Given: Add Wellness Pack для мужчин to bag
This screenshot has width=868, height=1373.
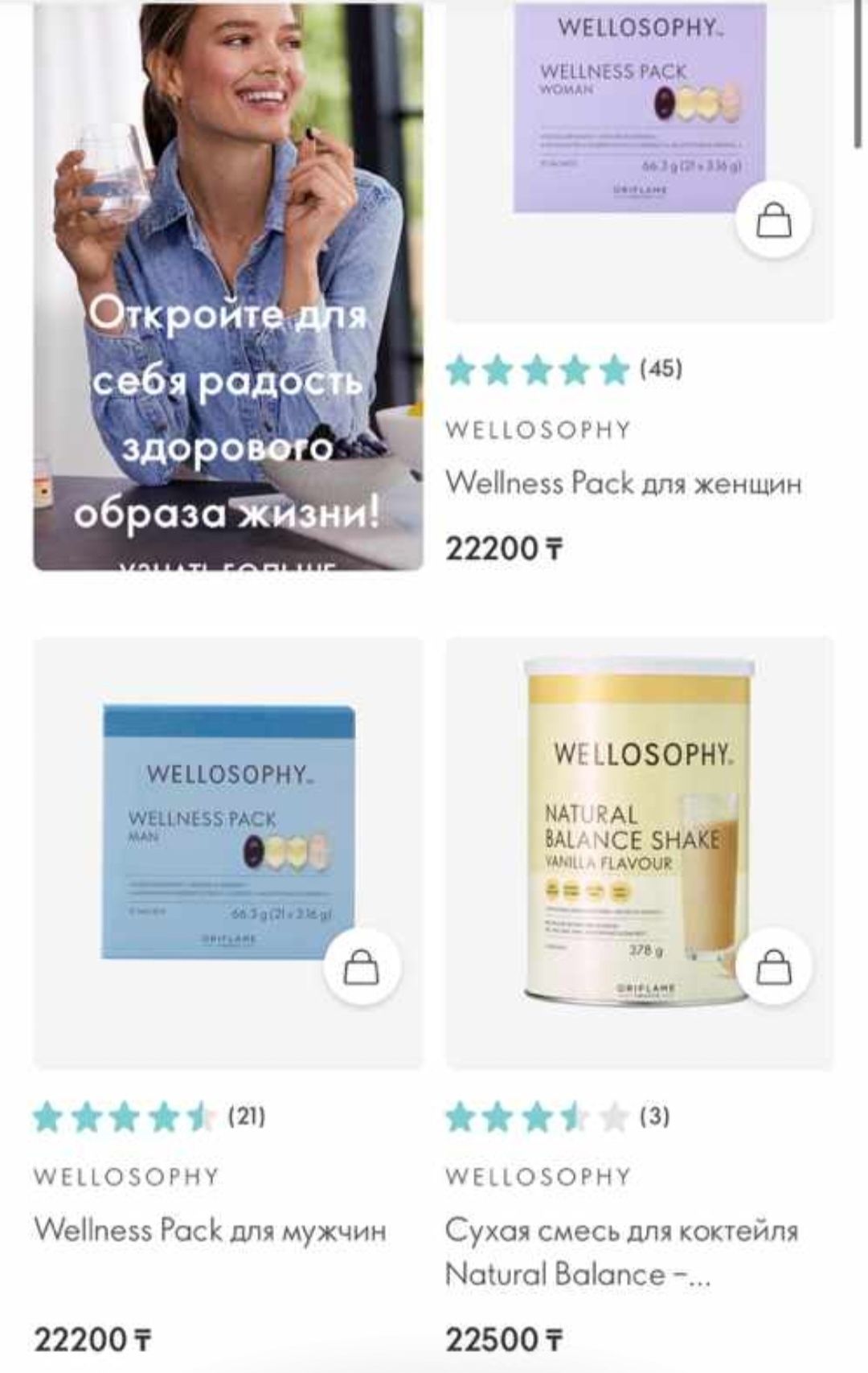Looking at the screenshot, I should (x=362, y=967).
